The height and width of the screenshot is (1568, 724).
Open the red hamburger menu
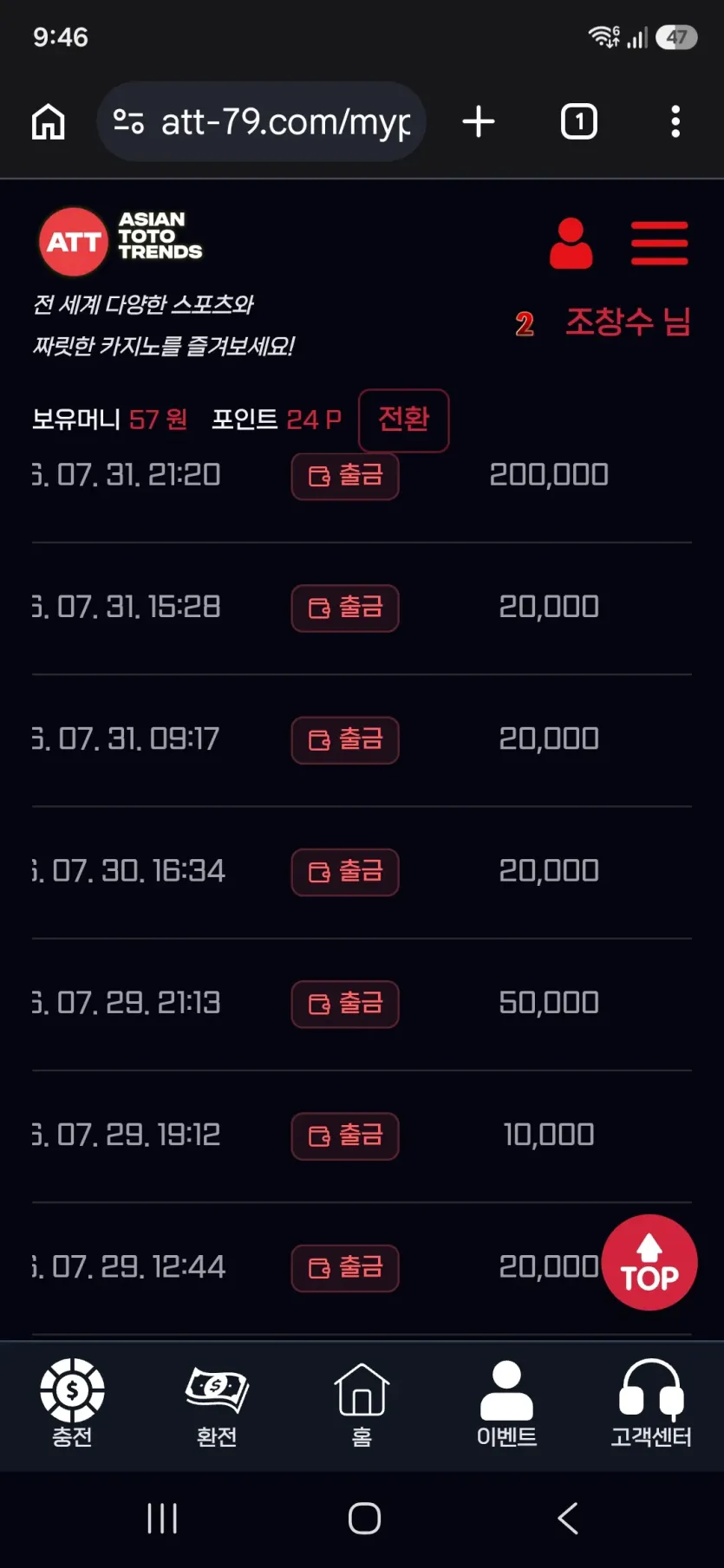tap(659, 244)
